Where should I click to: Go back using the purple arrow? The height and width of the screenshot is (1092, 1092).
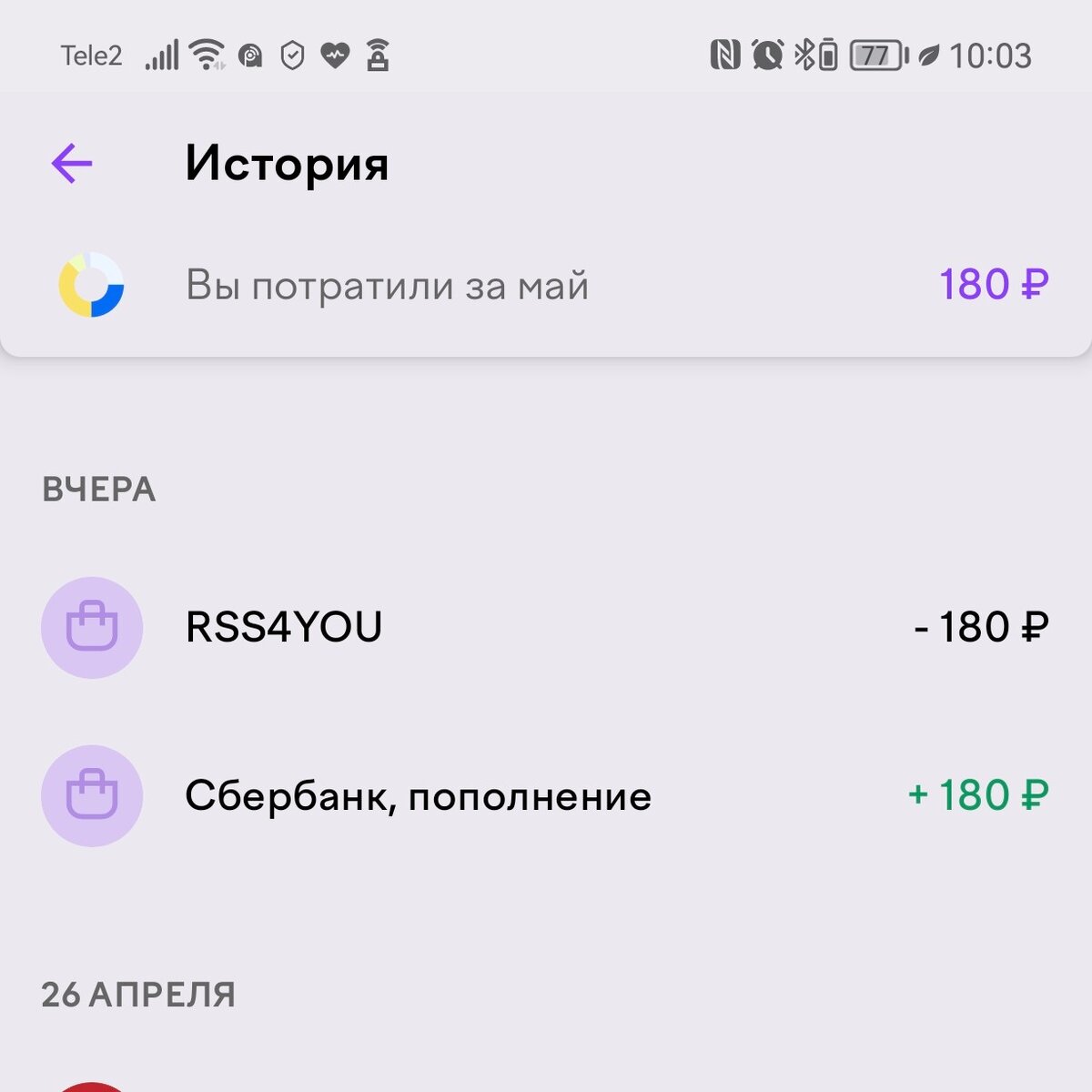(x=72, y=165)
